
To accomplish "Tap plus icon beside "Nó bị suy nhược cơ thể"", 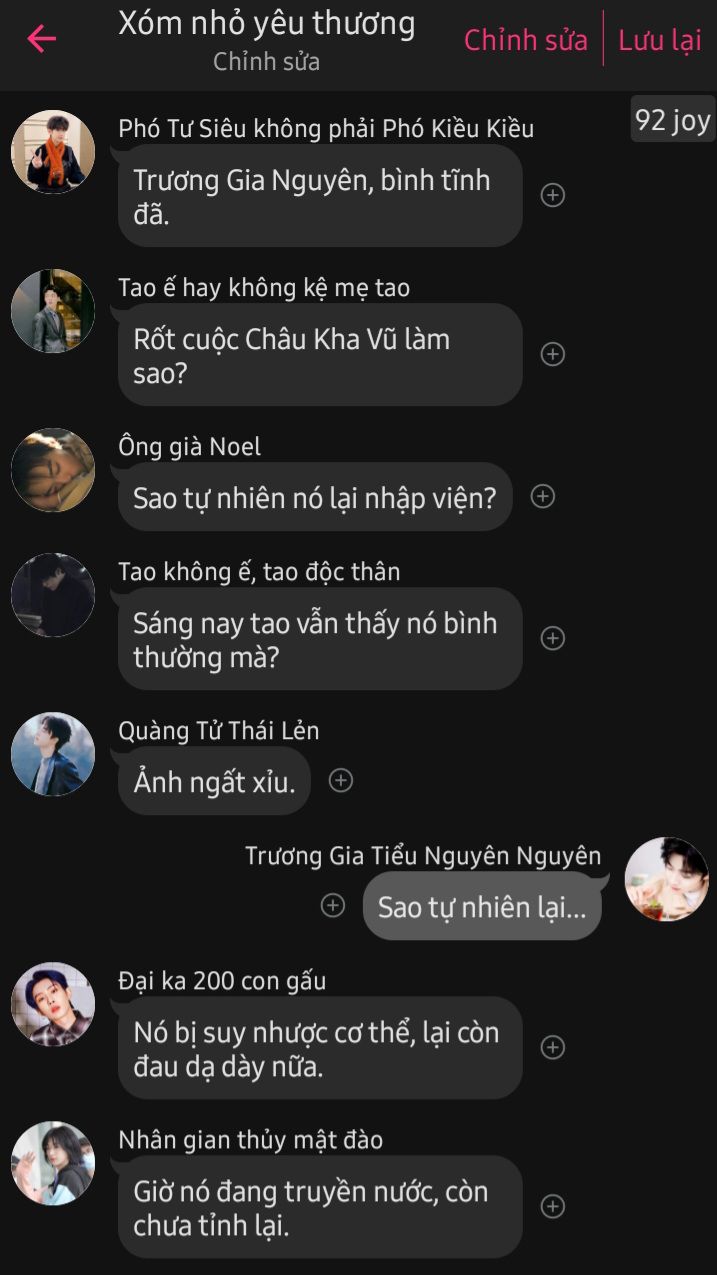I will coord(552,1047).
